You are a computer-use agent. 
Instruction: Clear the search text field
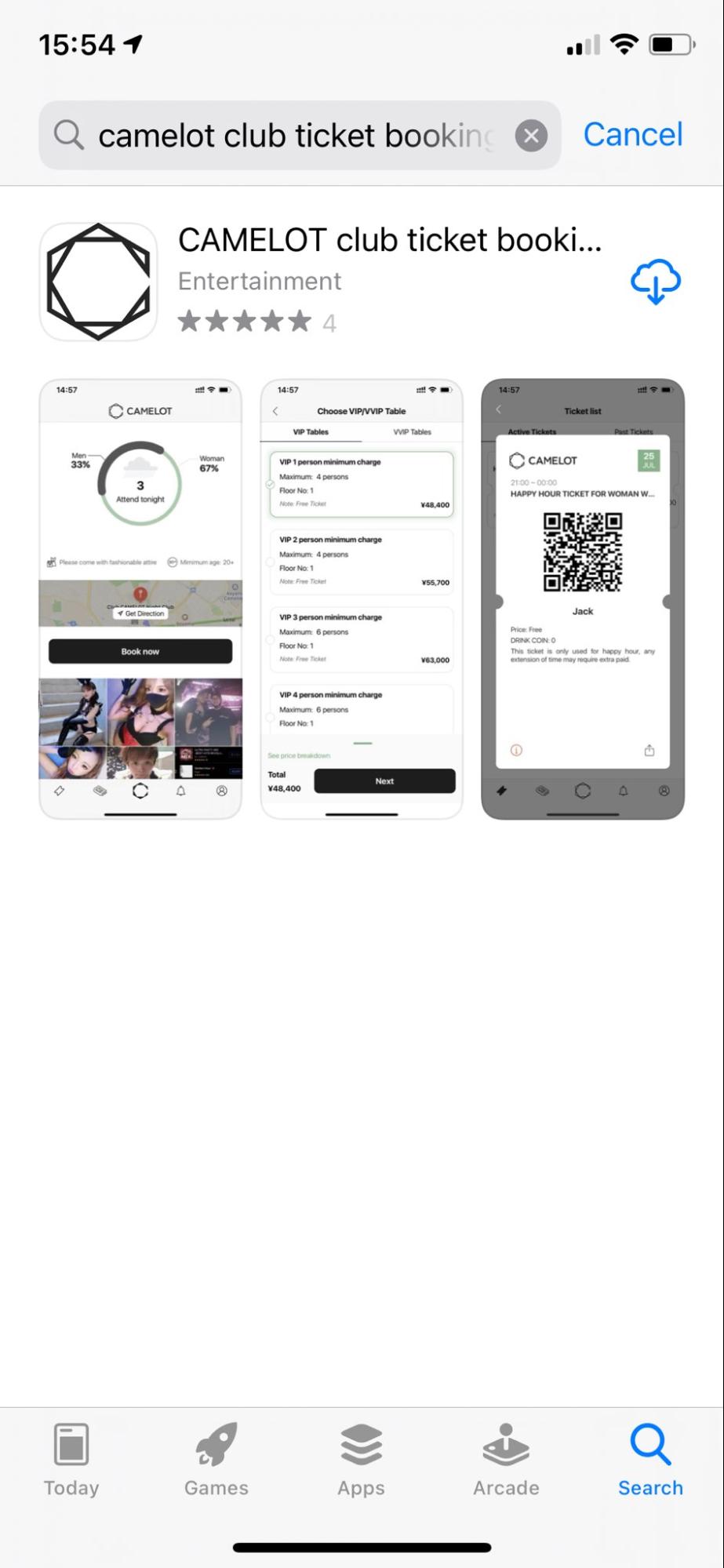pos(531,136)
